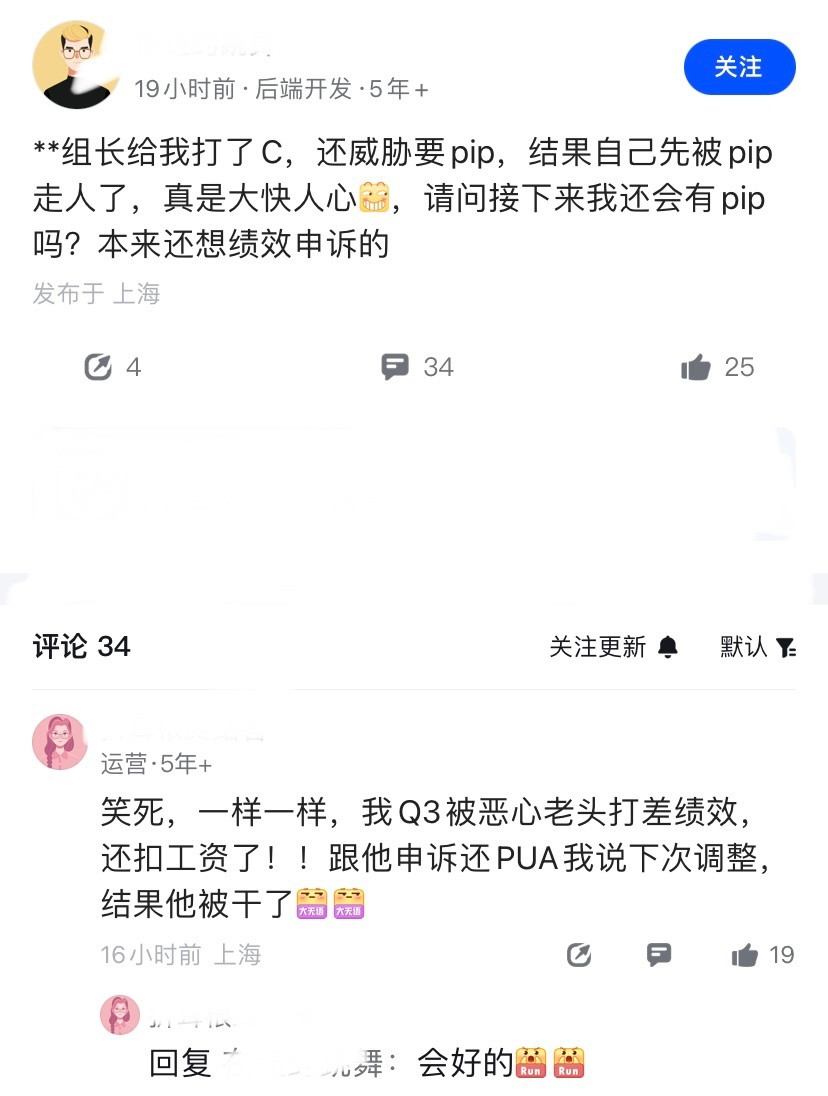Click the notification bell next to 关注更新
Image resolution: width=828 pixels, height=1096 pixels.
click(x=666, y=646)
